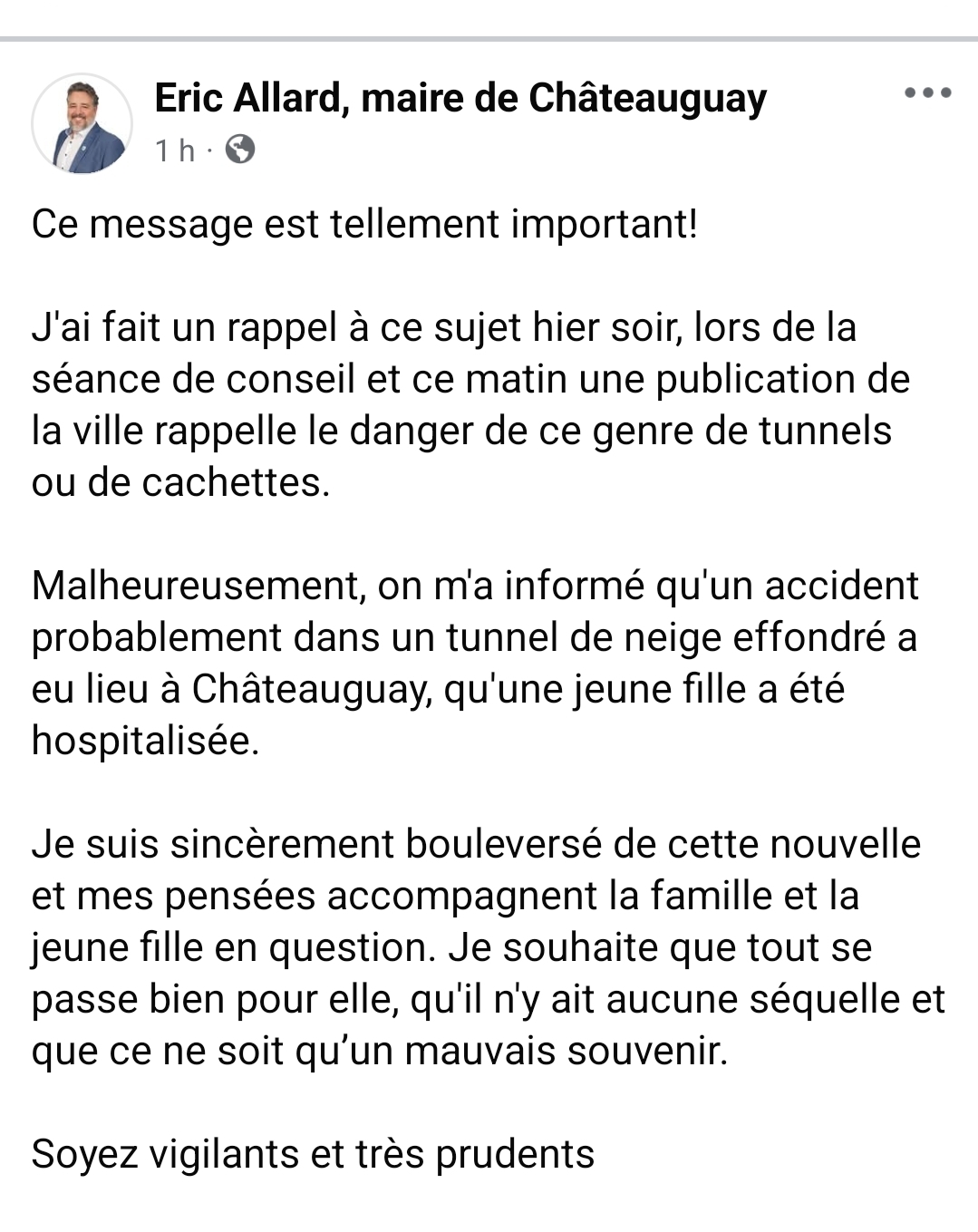The image size is (978, 1232).
Task: Open Eric Allard, maire de Châteauguay page
Action: (460, 98)
